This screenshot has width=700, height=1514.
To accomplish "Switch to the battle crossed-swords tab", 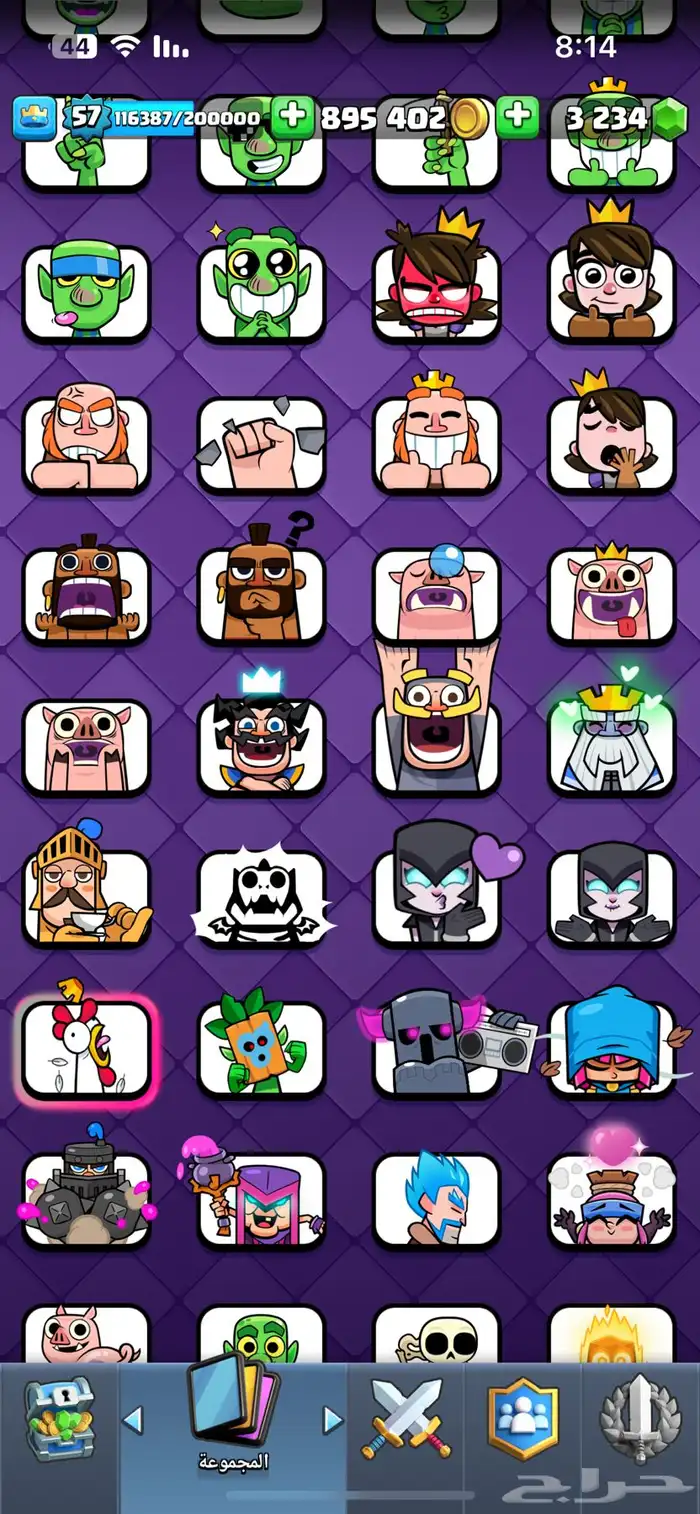I will pos(407,1418).
